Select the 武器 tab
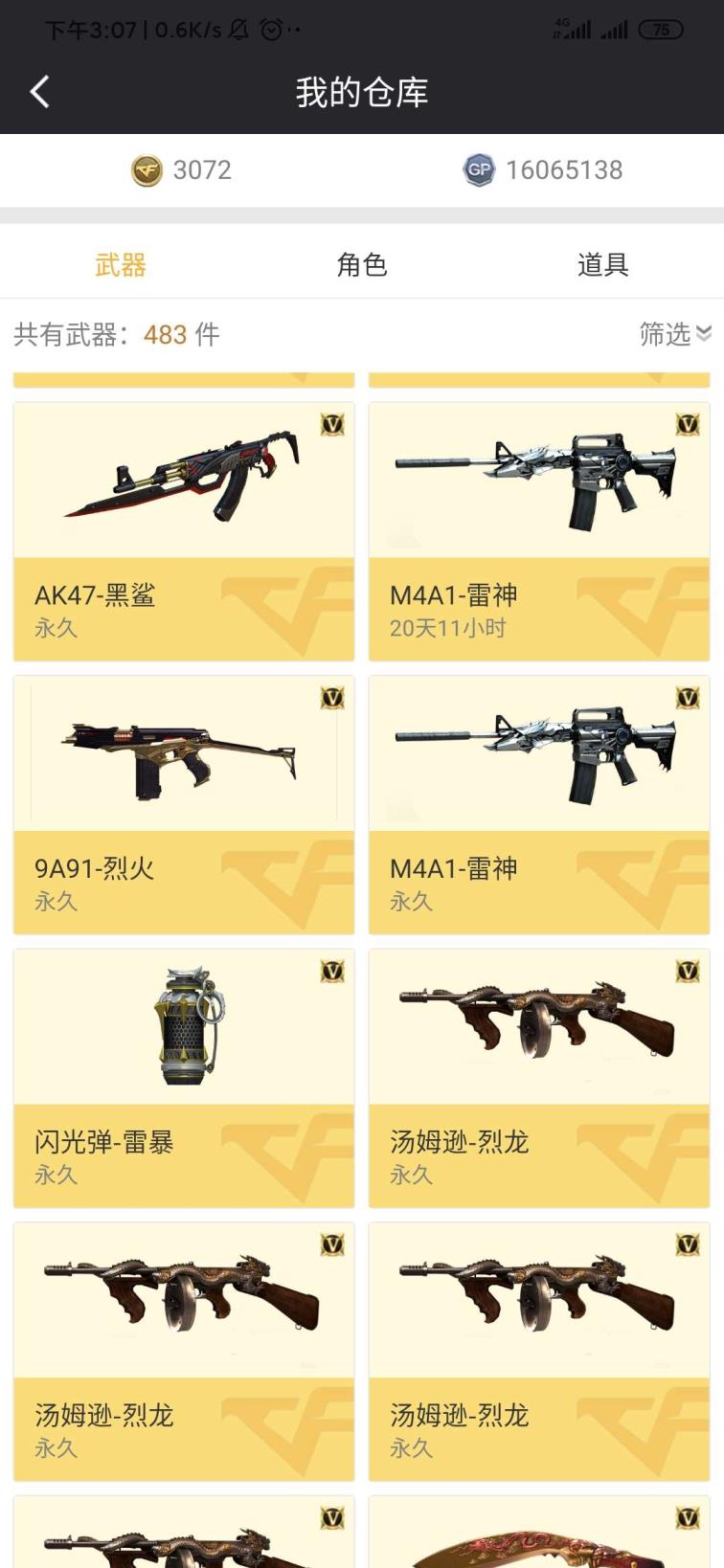Viewport: 724px width, 1568px height. (121, 264)
